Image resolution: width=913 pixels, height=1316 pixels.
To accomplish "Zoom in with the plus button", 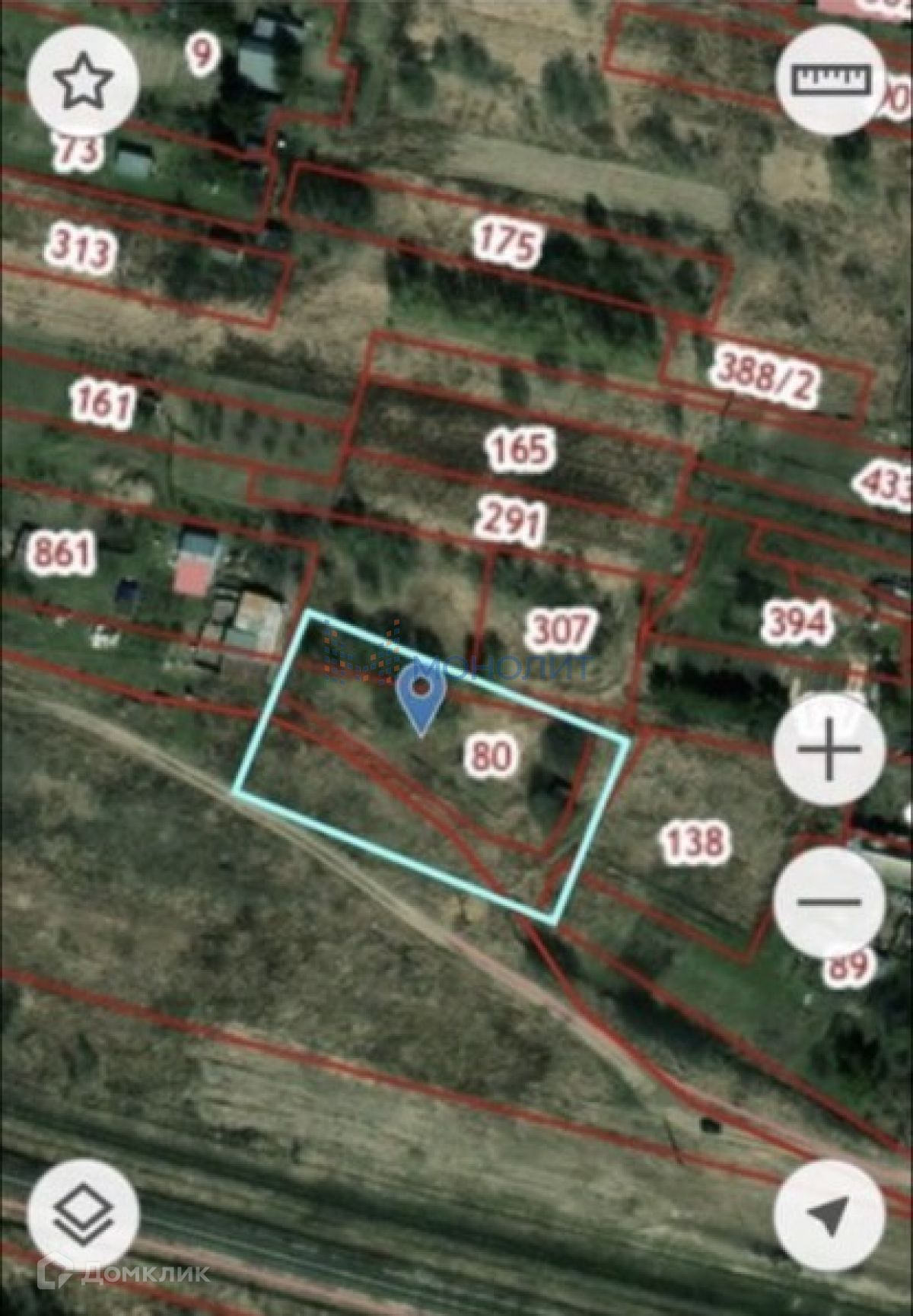I will tap(829, 750).
